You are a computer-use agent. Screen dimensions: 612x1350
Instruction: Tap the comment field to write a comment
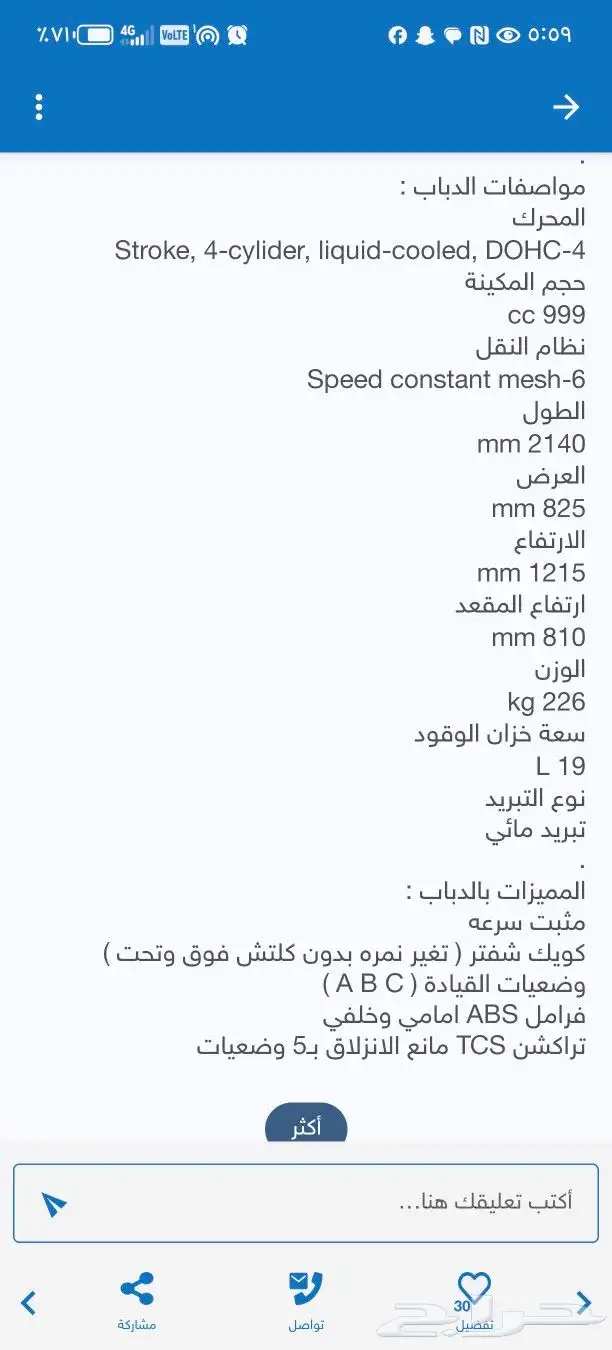click(330, 1202)
